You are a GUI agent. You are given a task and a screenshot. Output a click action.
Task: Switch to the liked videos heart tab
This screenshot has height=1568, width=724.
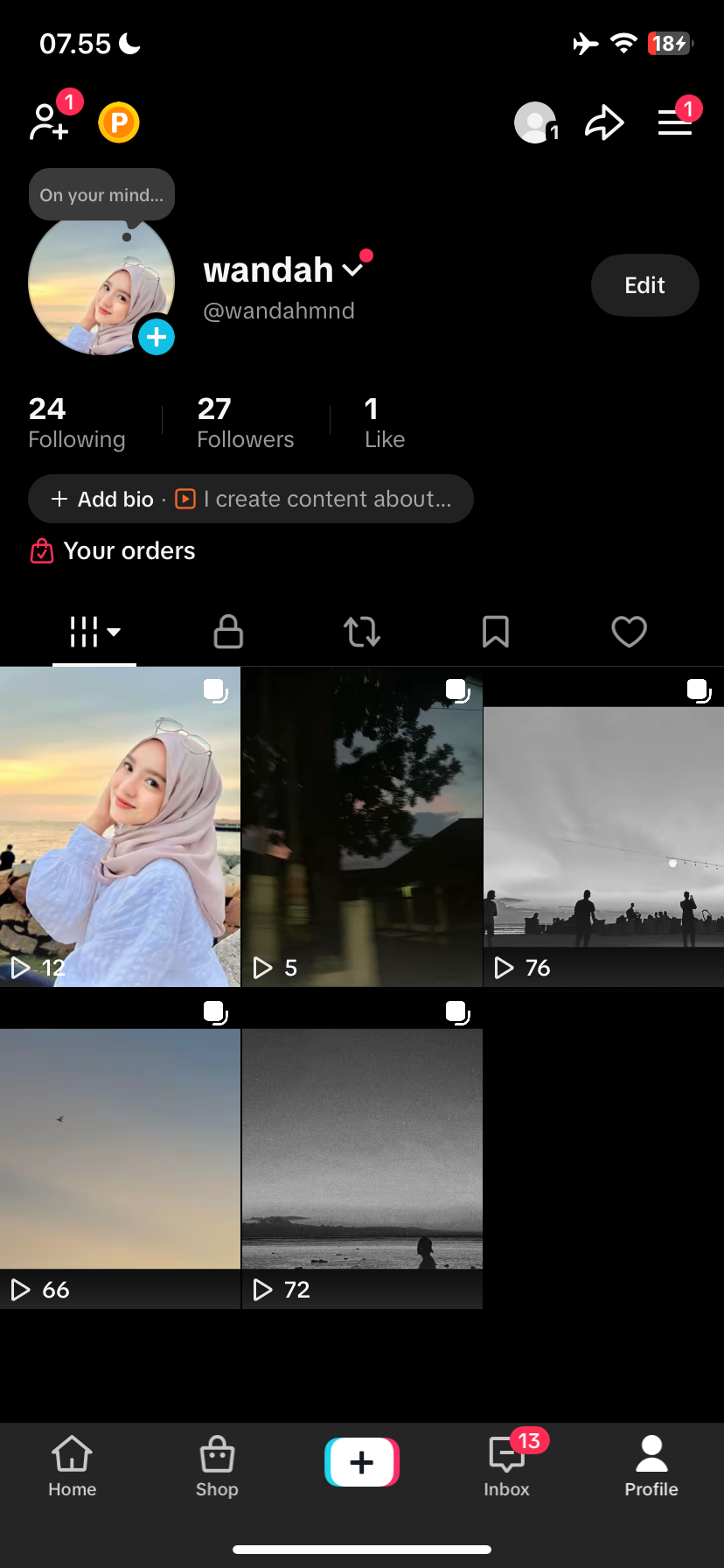pos(629,631)
